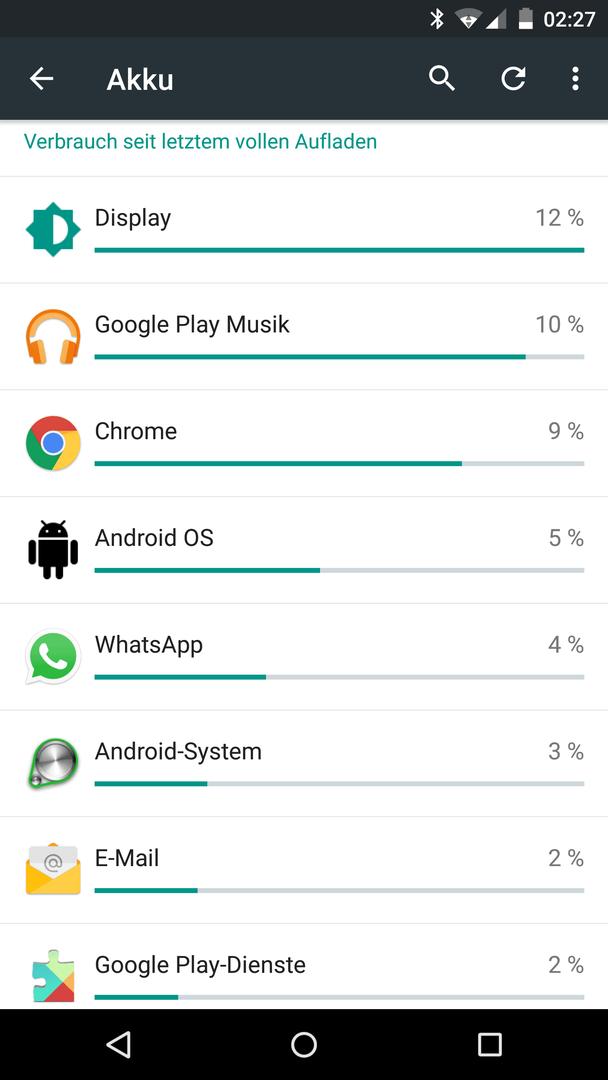Open Display battery usage details
This screenshot has width=608, height=1080.
click(x=304, y=230)
